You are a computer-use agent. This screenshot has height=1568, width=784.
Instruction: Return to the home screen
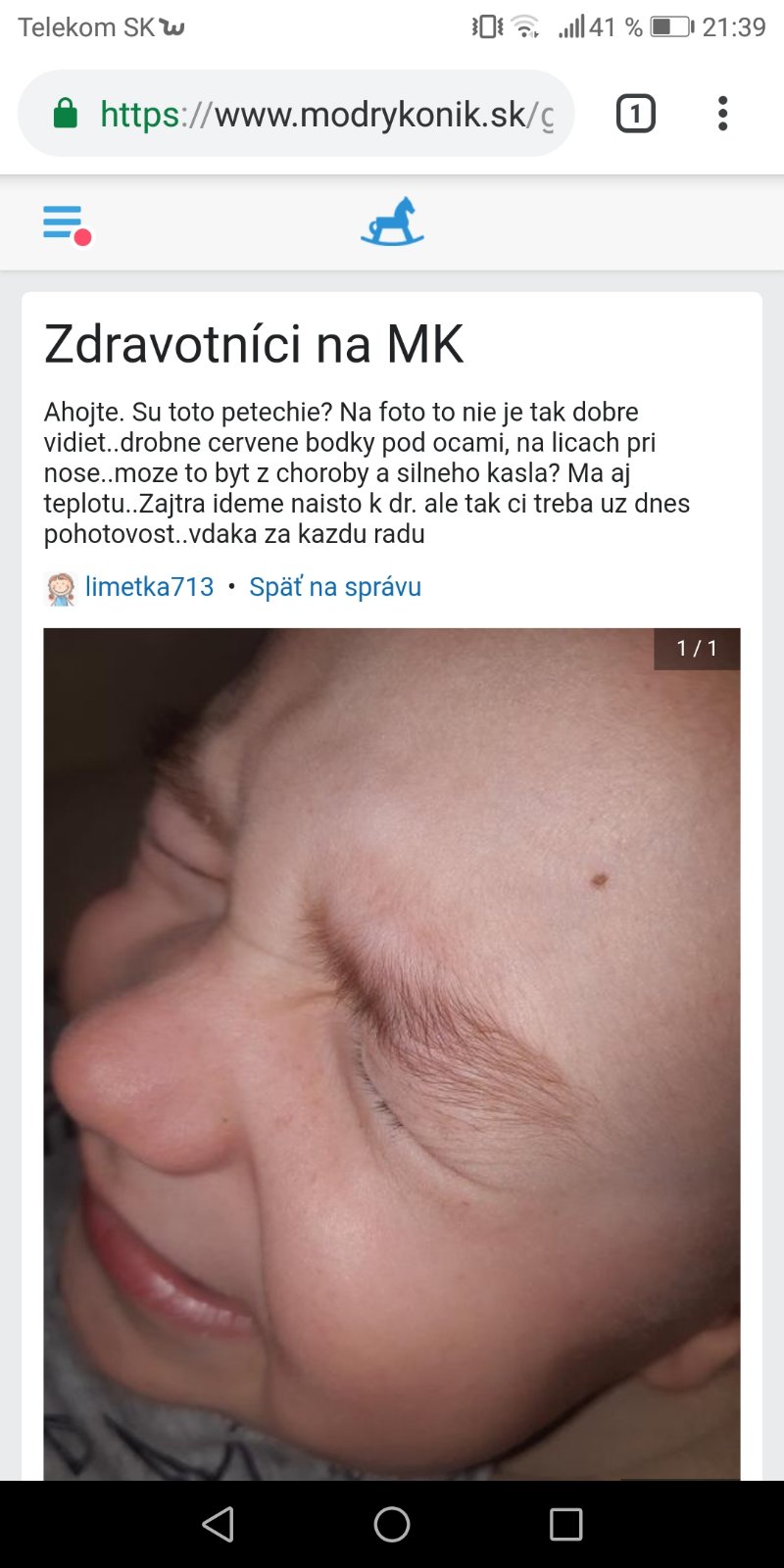coord(392,1524)
